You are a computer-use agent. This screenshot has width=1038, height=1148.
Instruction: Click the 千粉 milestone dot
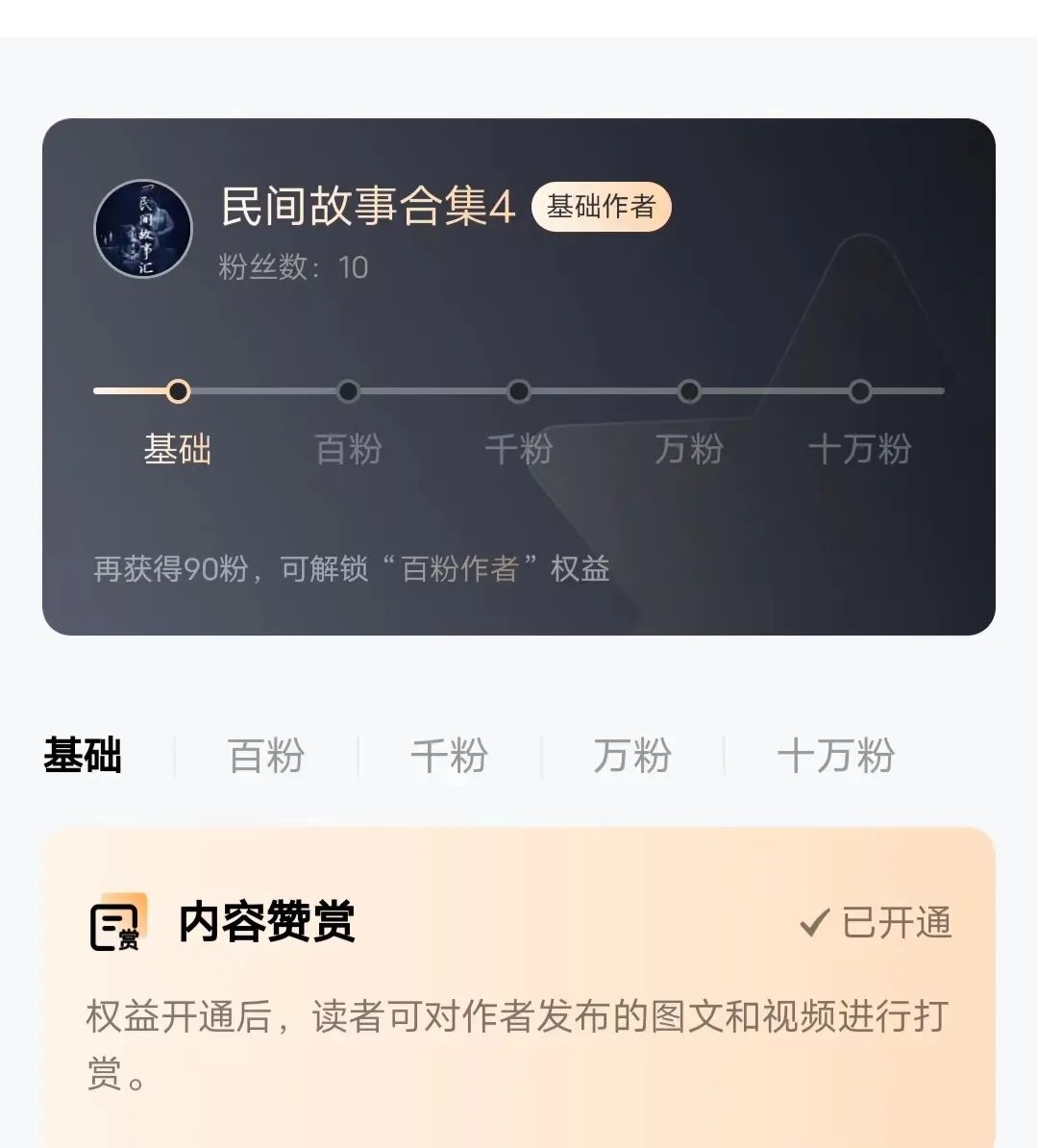point(519,390)
